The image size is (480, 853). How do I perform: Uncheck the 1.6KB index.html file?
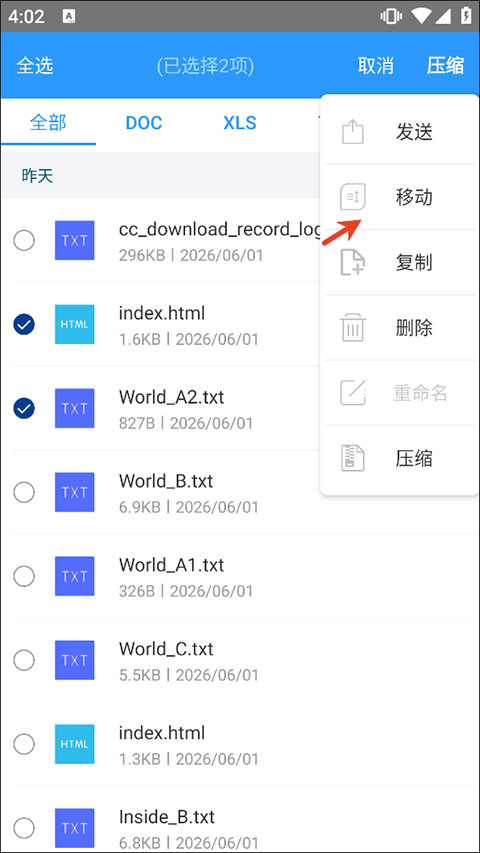(x=24, y=324)
